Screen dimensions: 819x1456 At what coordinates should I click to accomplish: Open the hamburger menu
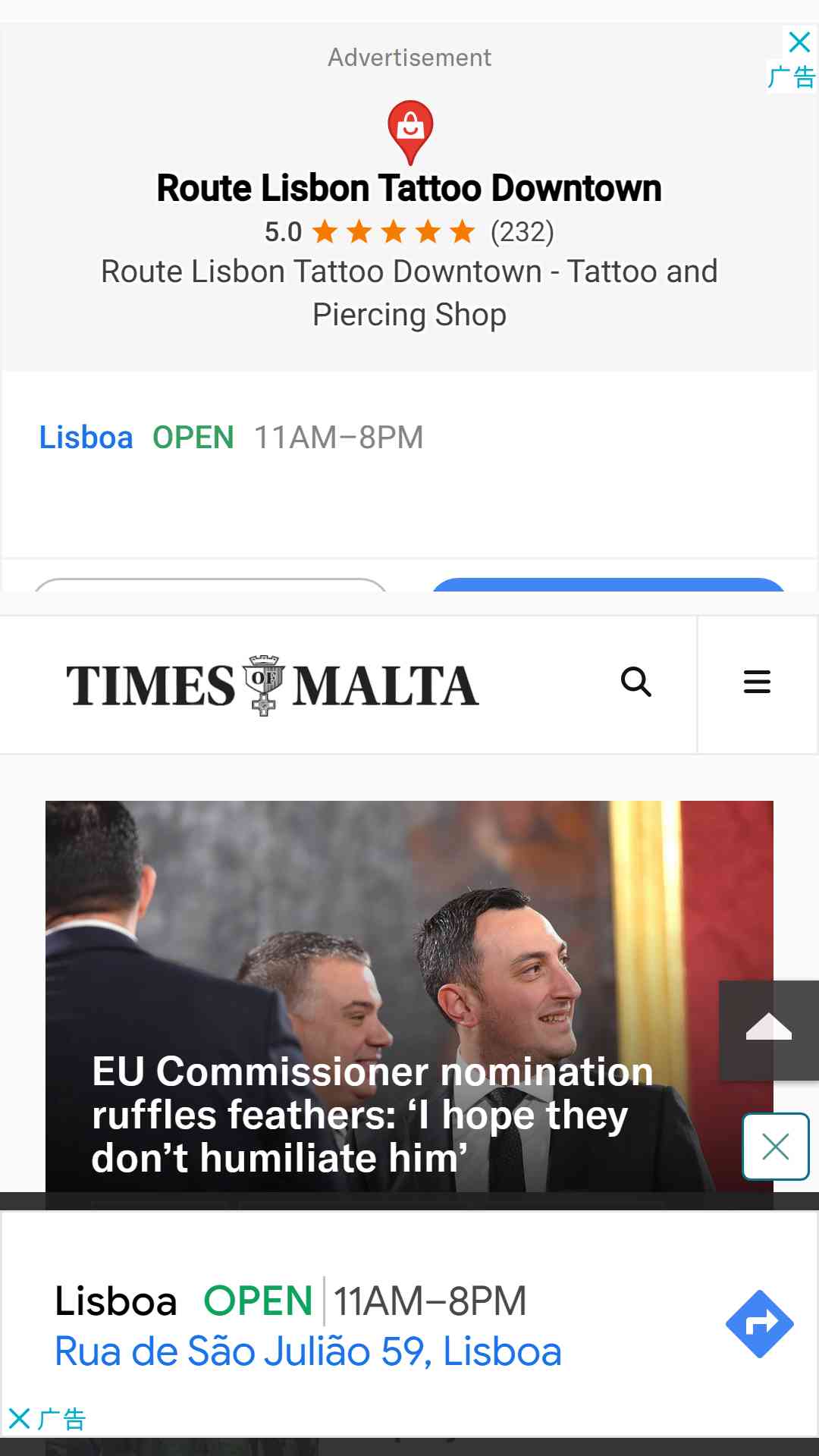click(x=757, y=682)
